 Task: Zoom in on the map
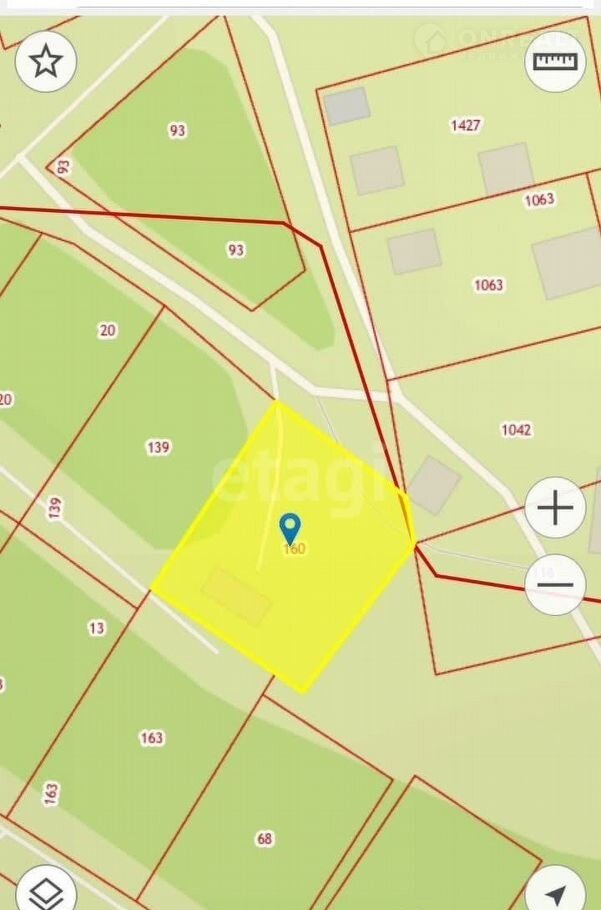tap(555, 509)
